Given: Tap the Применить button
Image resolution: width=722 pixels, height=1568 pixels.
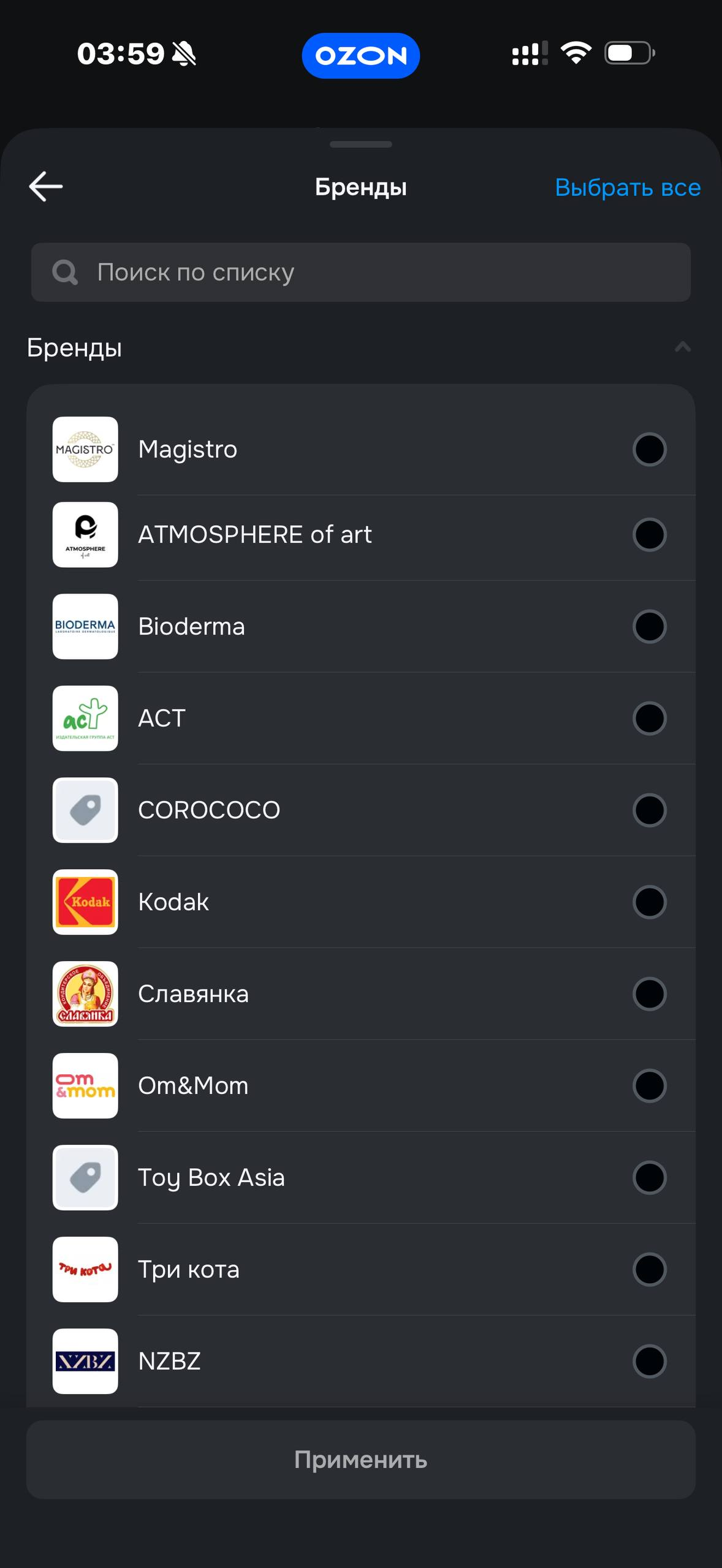Looking at the screenshot, I should click(x=361, y=1460).
